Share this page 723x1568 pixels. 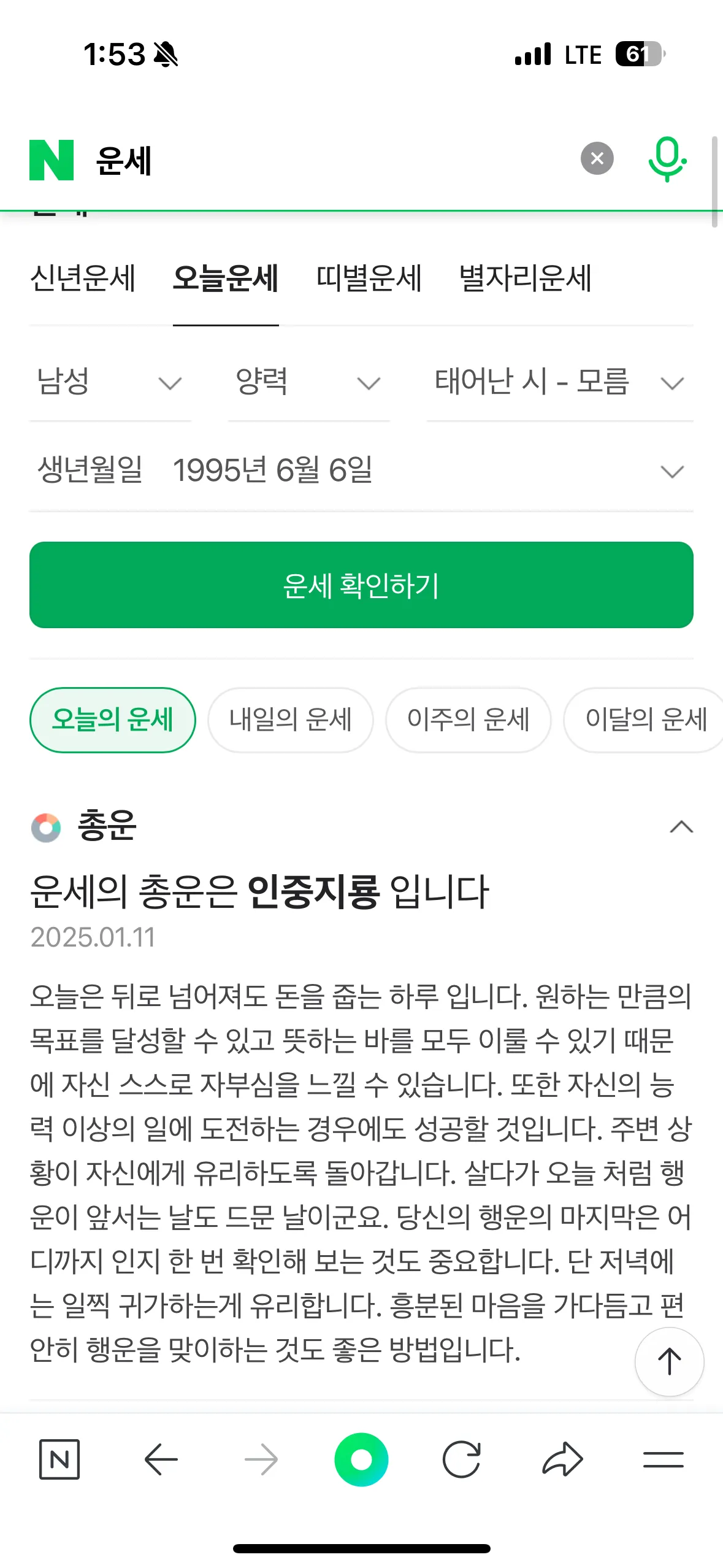[562, 1459]
